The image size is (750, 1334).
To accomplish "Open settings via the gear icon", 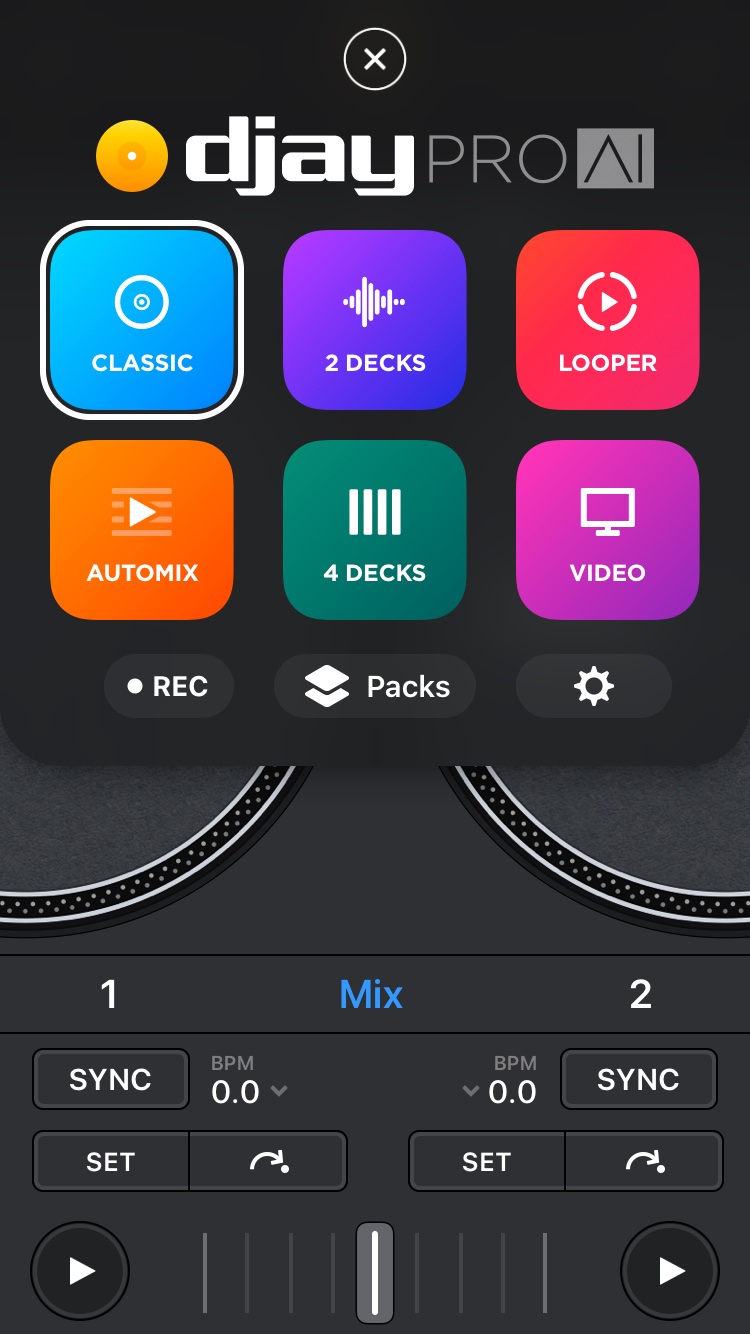I will pyautogui.click(x=593, y=686).
